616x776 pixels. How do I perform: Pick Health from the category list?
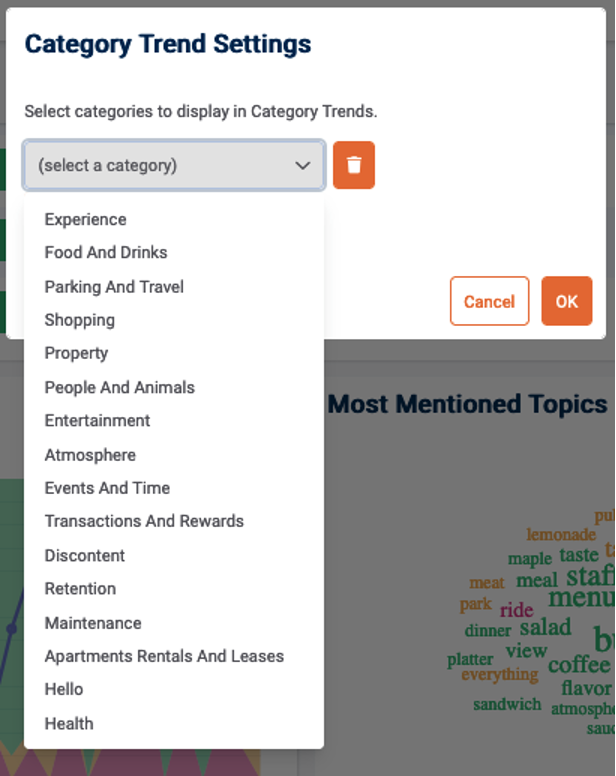pos(69,723)
